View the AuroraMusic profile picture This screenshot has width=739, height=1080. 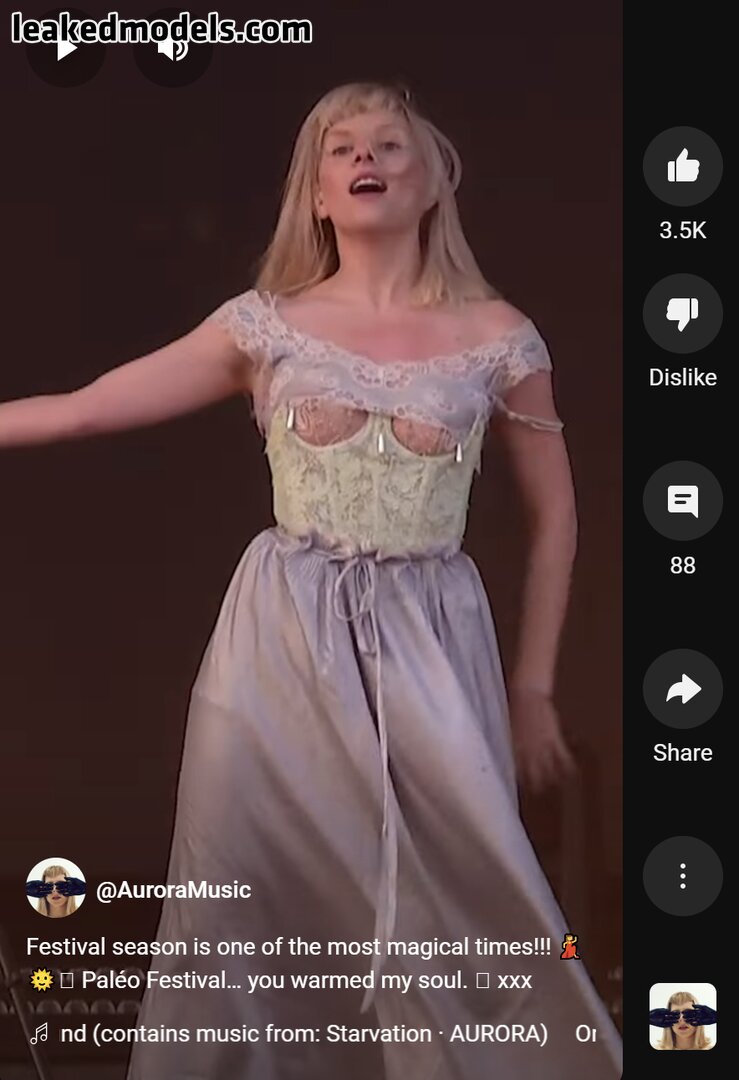(56, 888)
